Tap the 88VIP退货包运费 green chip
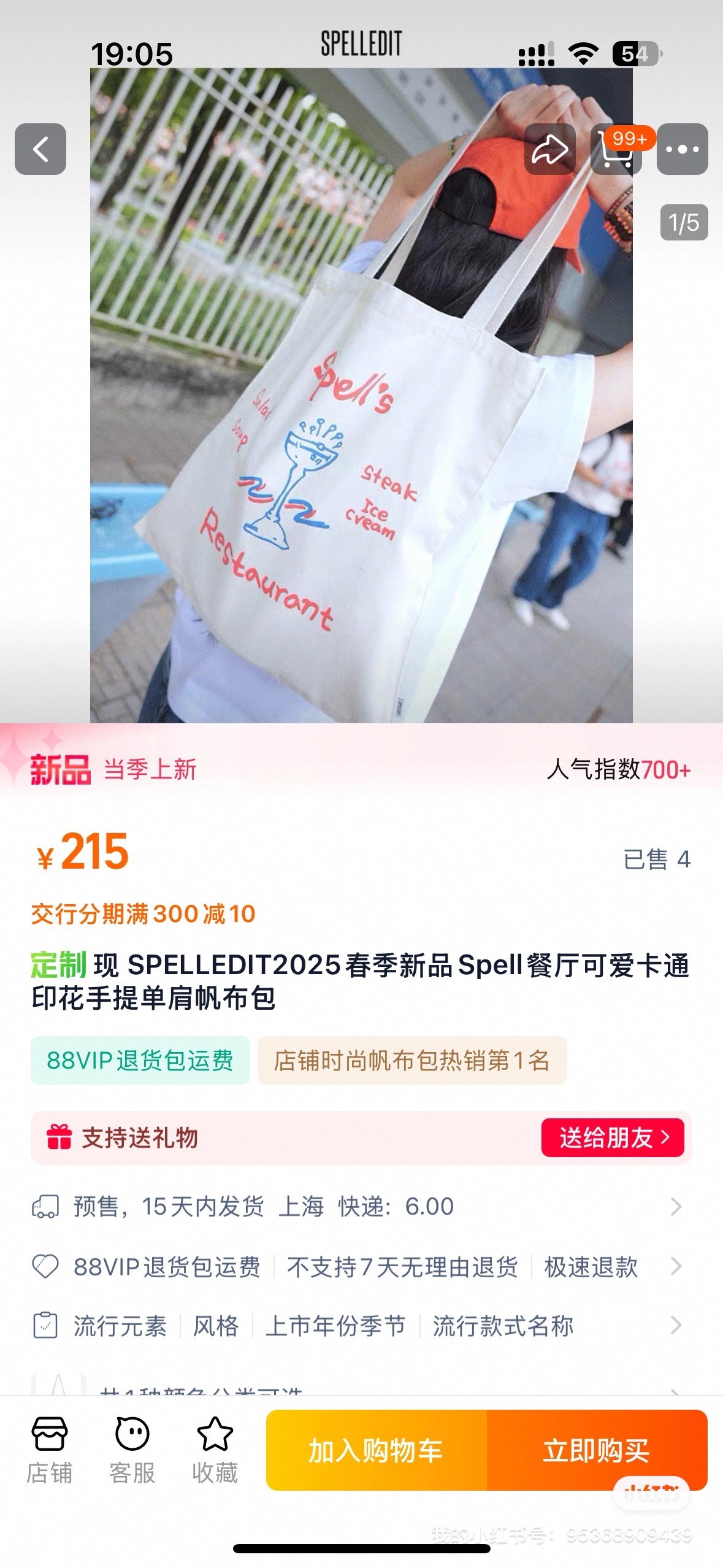The width and height of the screenshot is (723, 1568). pos(140,1060)
